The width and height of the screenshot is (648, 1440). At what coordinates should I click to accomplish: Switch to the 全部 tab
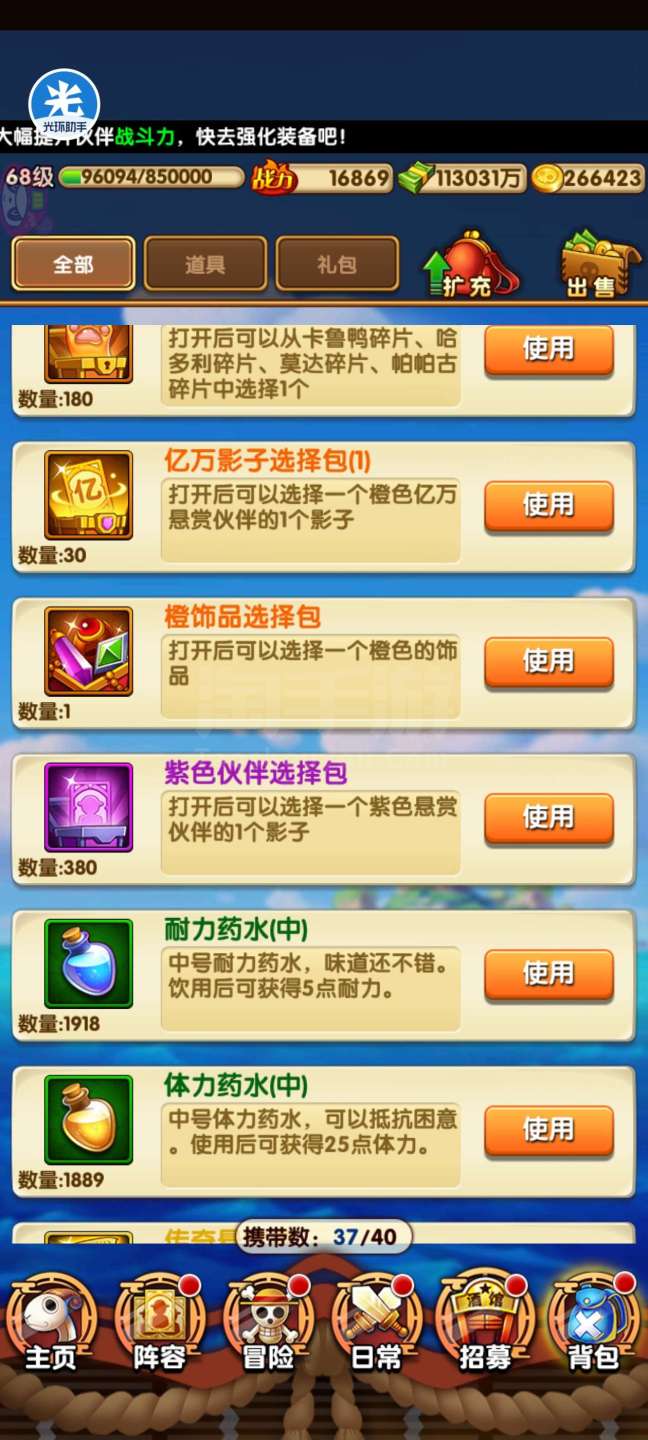(73, 264)
